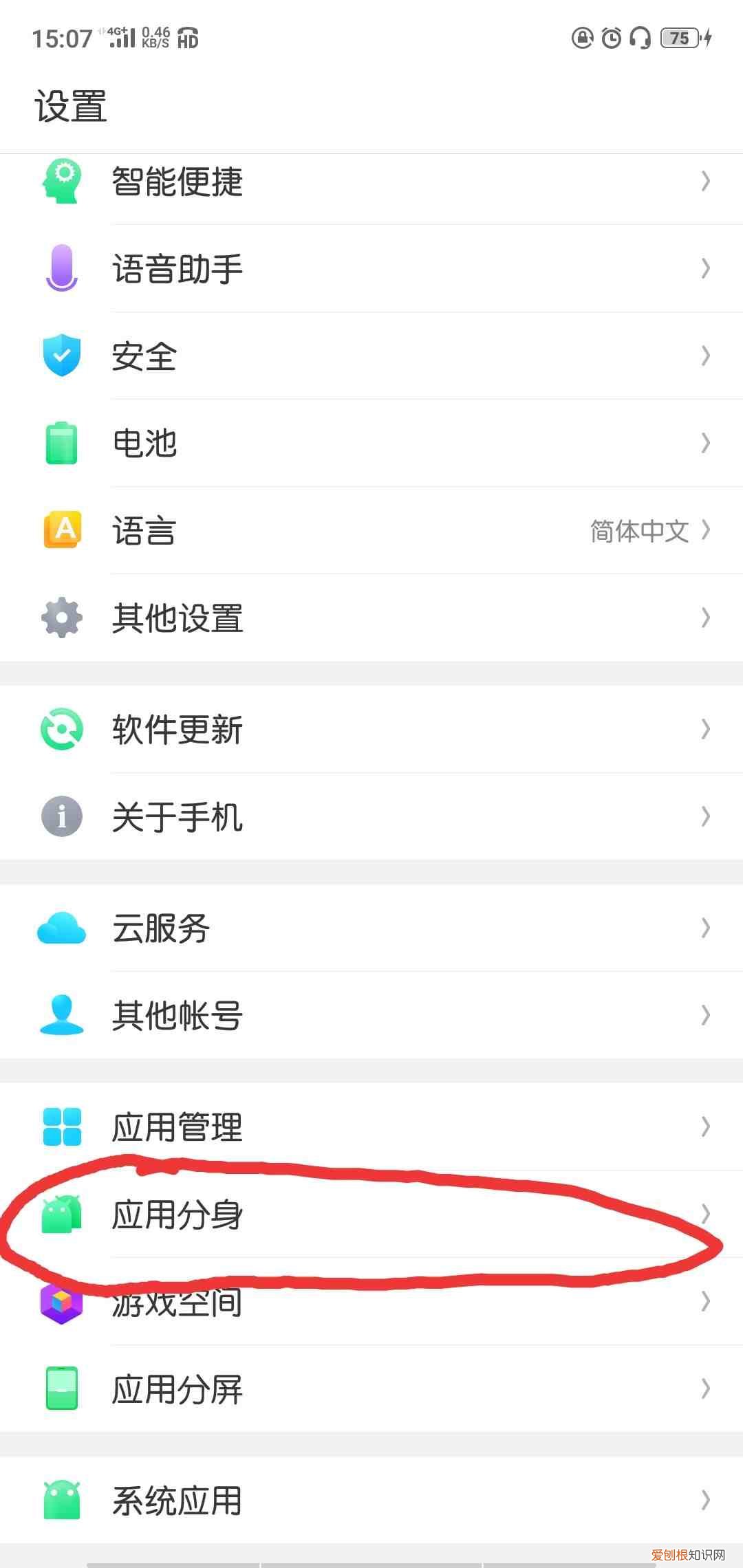This screenshot has height=1568, width=743.
Task: Open the circled 应用分身 app clone setting
Action: tap(371, 1215)
